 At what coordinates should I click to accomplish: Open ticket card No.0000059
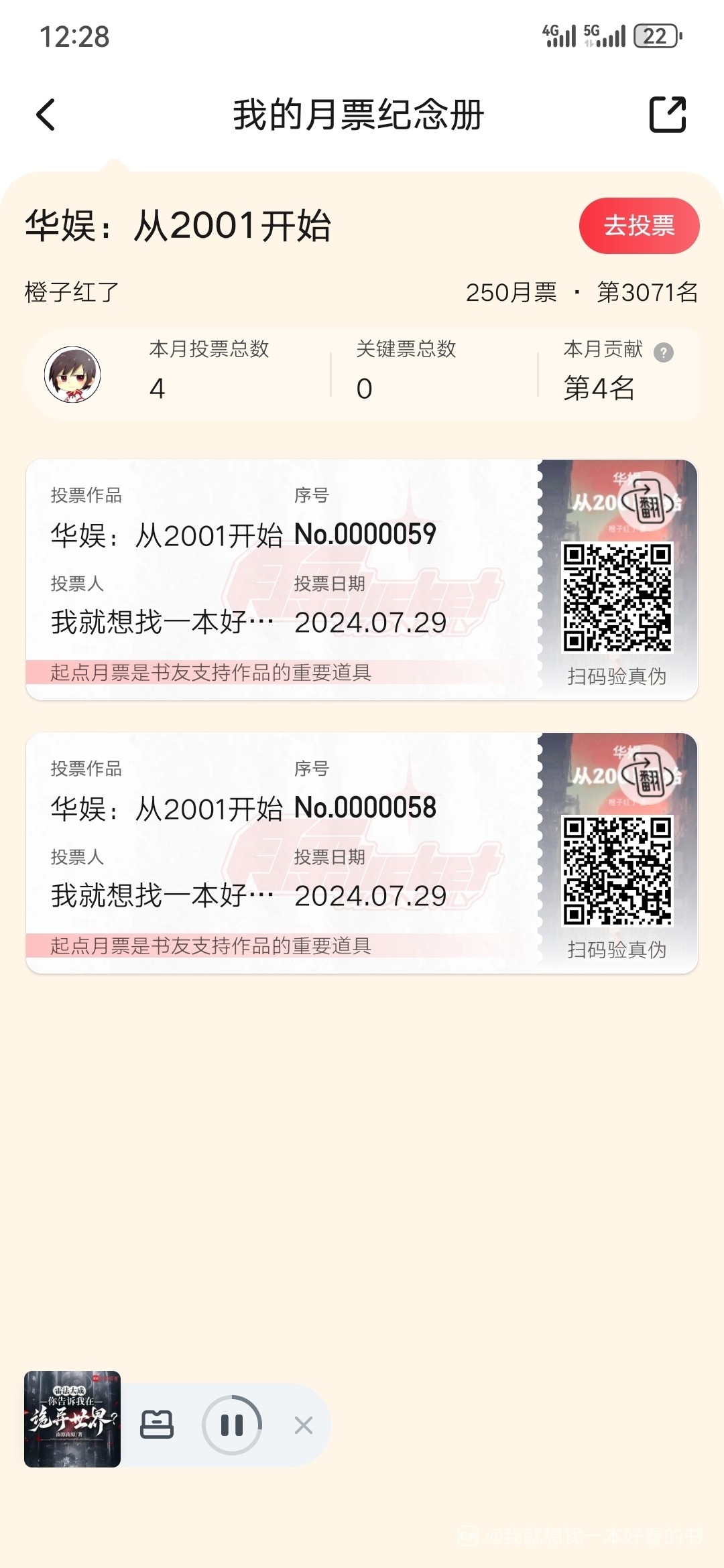pyautogui.click(x=282, y=580)
